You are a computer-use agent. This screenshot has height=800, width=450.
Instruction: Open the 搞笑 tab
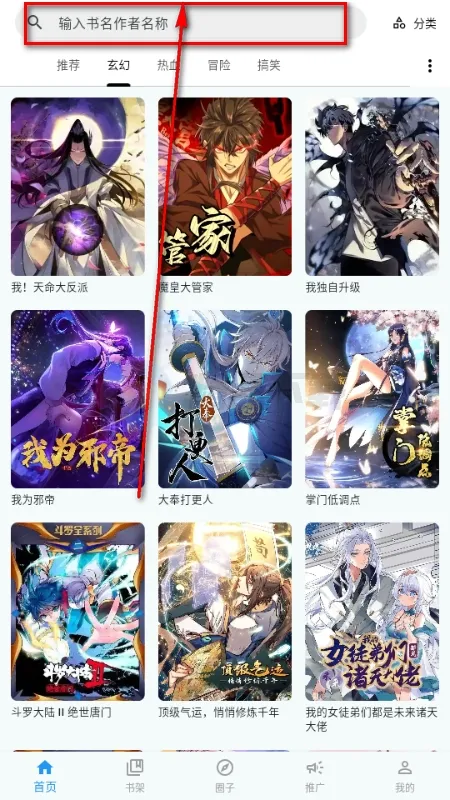[269, 65]
